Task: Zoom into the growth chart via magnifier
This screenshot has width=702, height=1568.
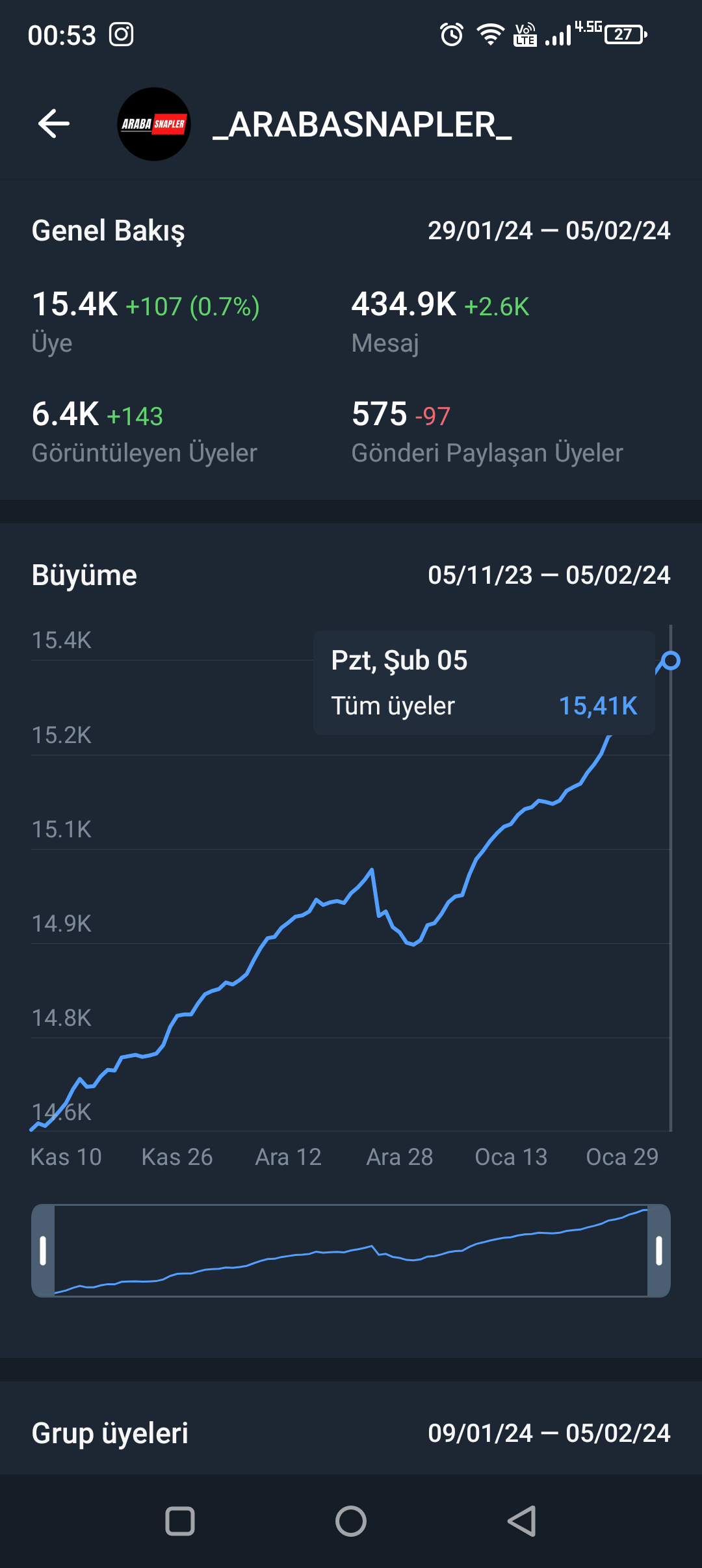Action: click(x=668, y=662)
